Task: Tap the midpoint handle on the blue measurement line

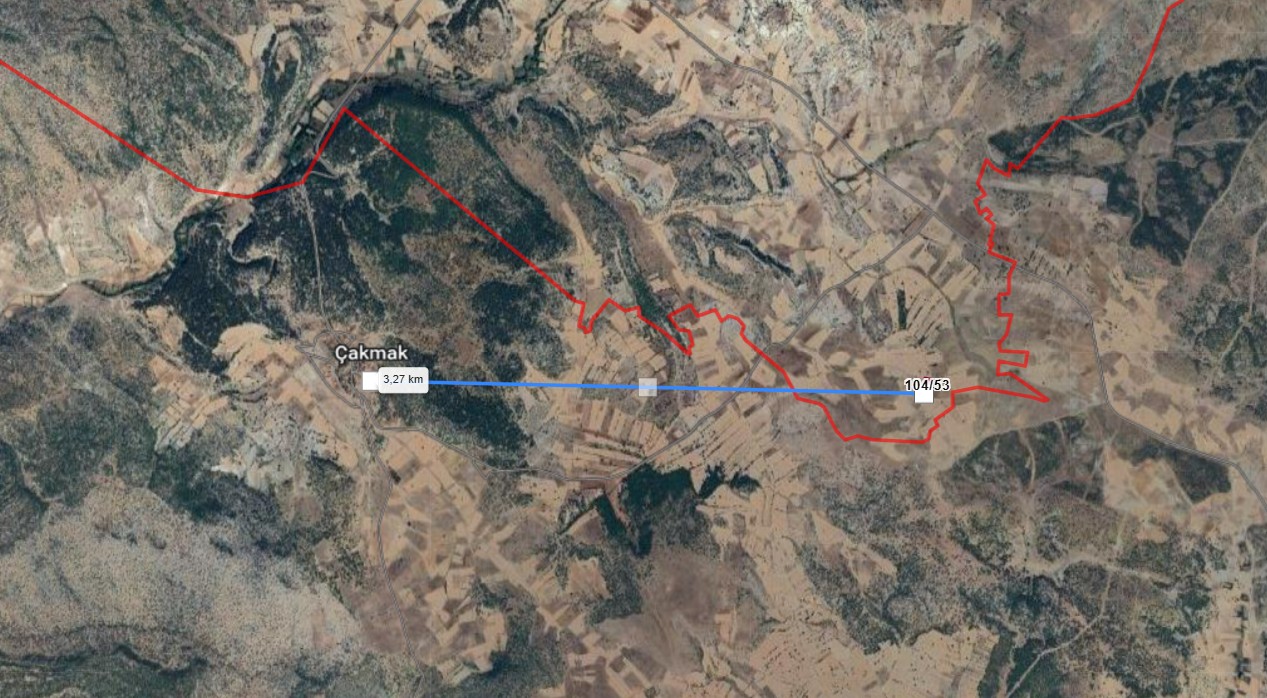Action: (647, 387)
